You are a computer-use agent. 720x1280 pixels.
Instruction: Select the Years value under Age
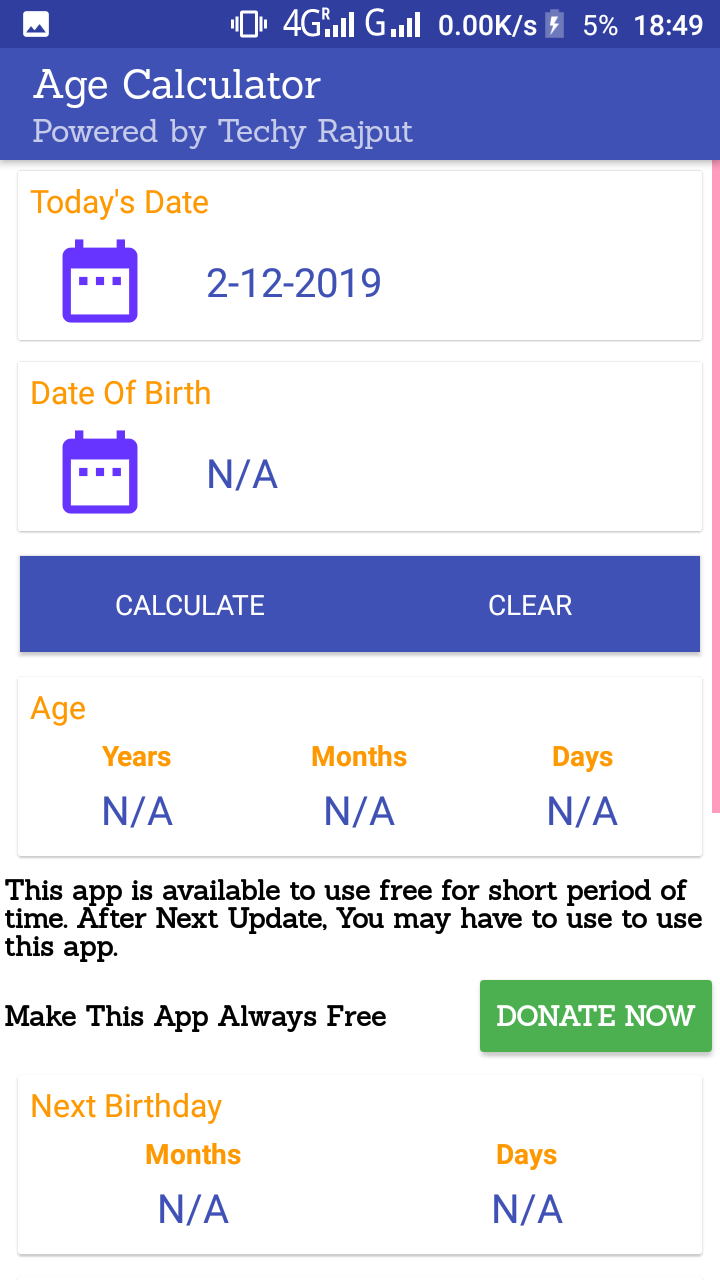click(x=137, y=811)
